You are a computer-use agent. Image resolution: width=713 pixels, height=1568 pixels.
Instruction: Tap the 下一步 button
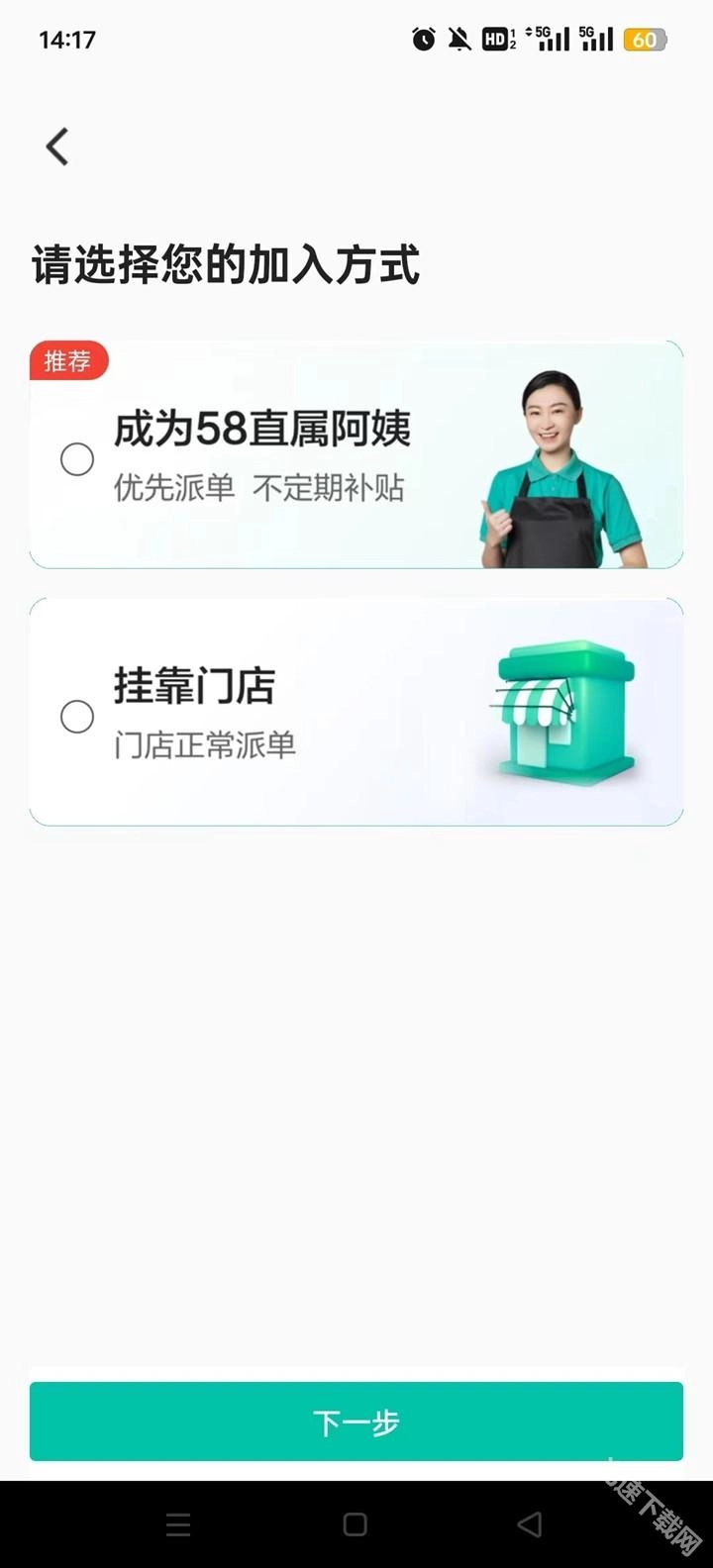(356, 1421)
